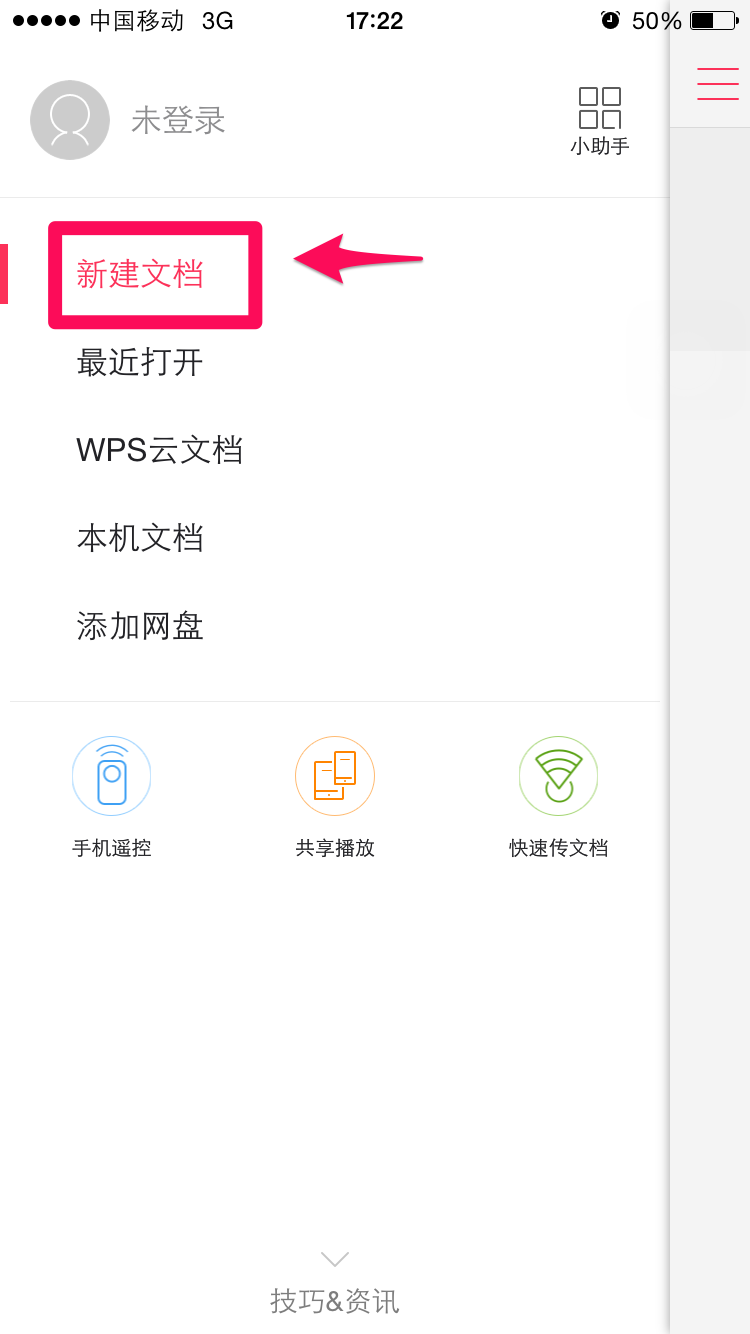Screen dimensions: 750x1334
Task: Choose 添加网盘 to add cloud drive
Action: click(x=140, y=626)
